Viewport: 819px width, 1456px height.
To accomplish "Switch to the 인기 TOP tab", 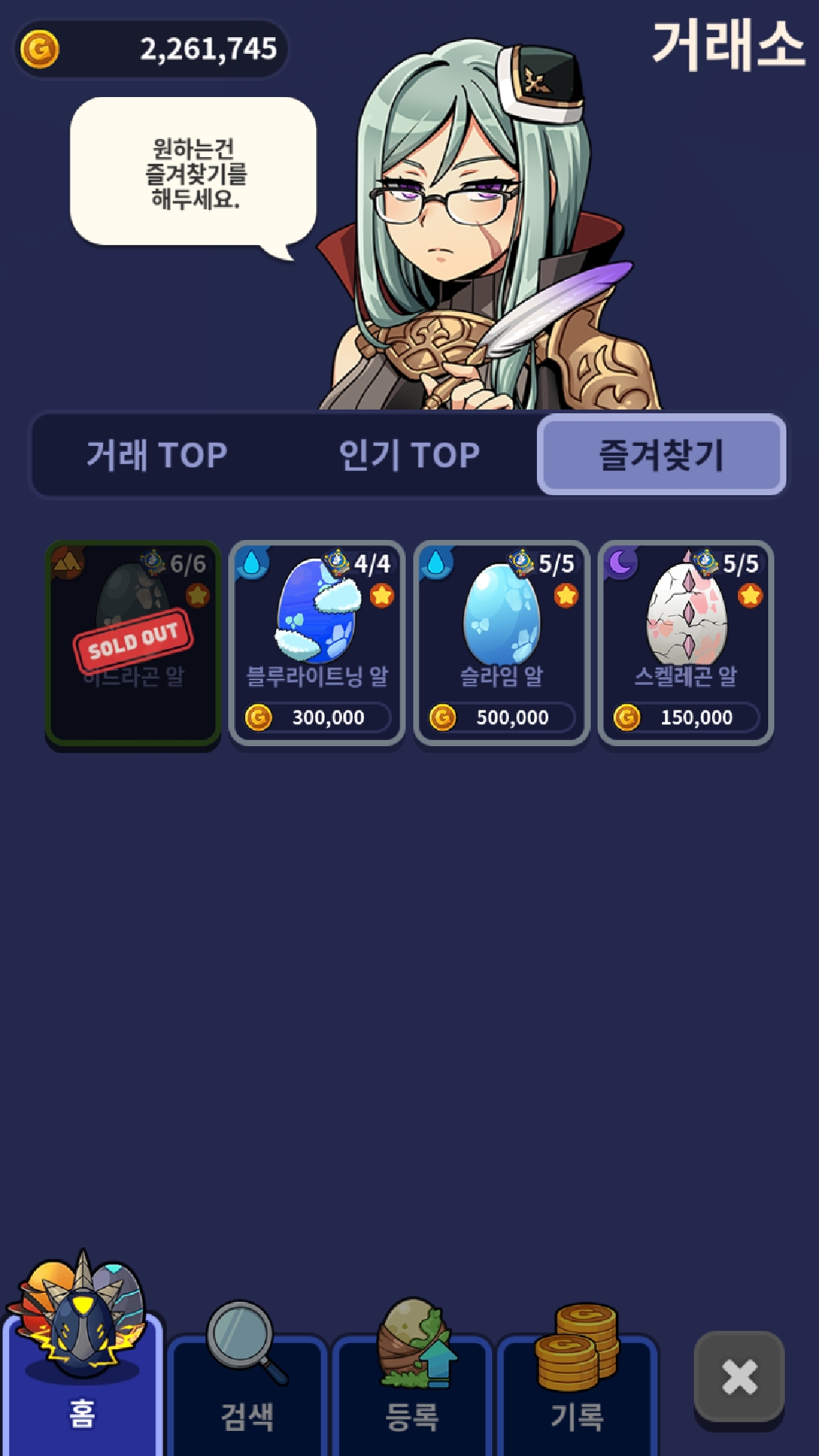I will (409, 455).
